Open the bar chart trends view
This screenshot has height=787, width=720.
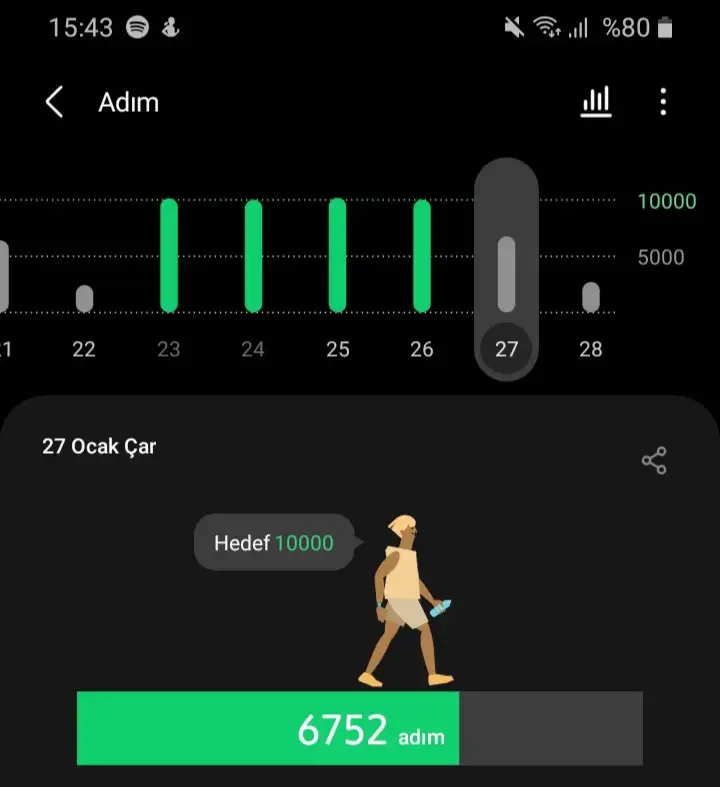point(596,101)
